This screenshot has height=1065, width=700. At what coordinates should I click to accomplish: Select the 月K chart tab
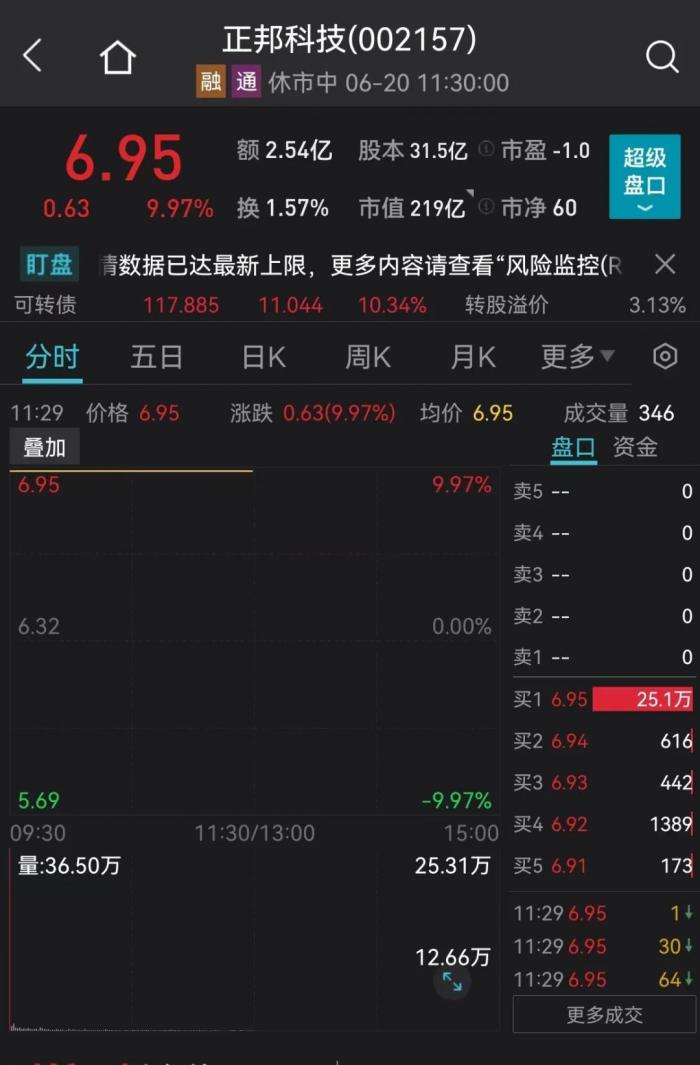[473, 356]
